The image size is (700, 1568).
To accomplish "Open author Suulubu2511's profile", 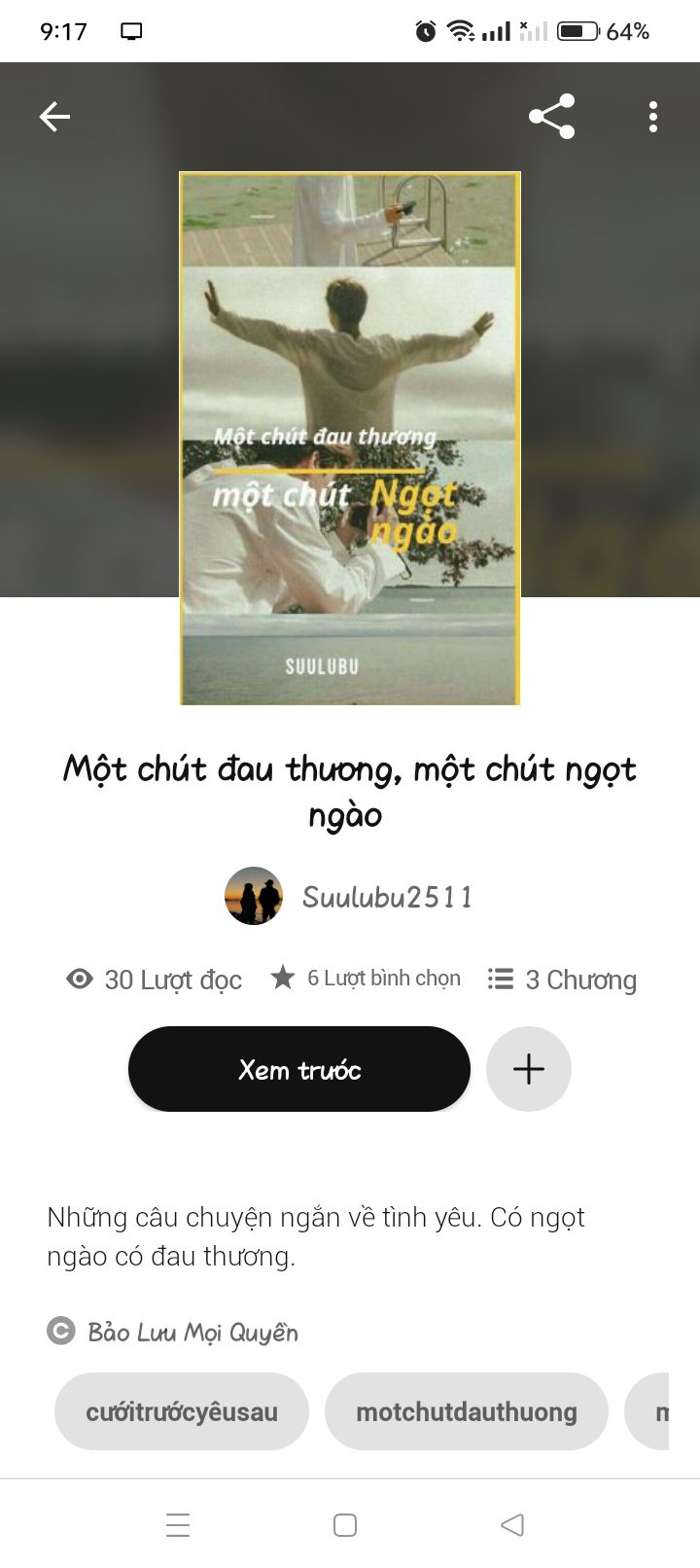I will click(x=350, y=896).
